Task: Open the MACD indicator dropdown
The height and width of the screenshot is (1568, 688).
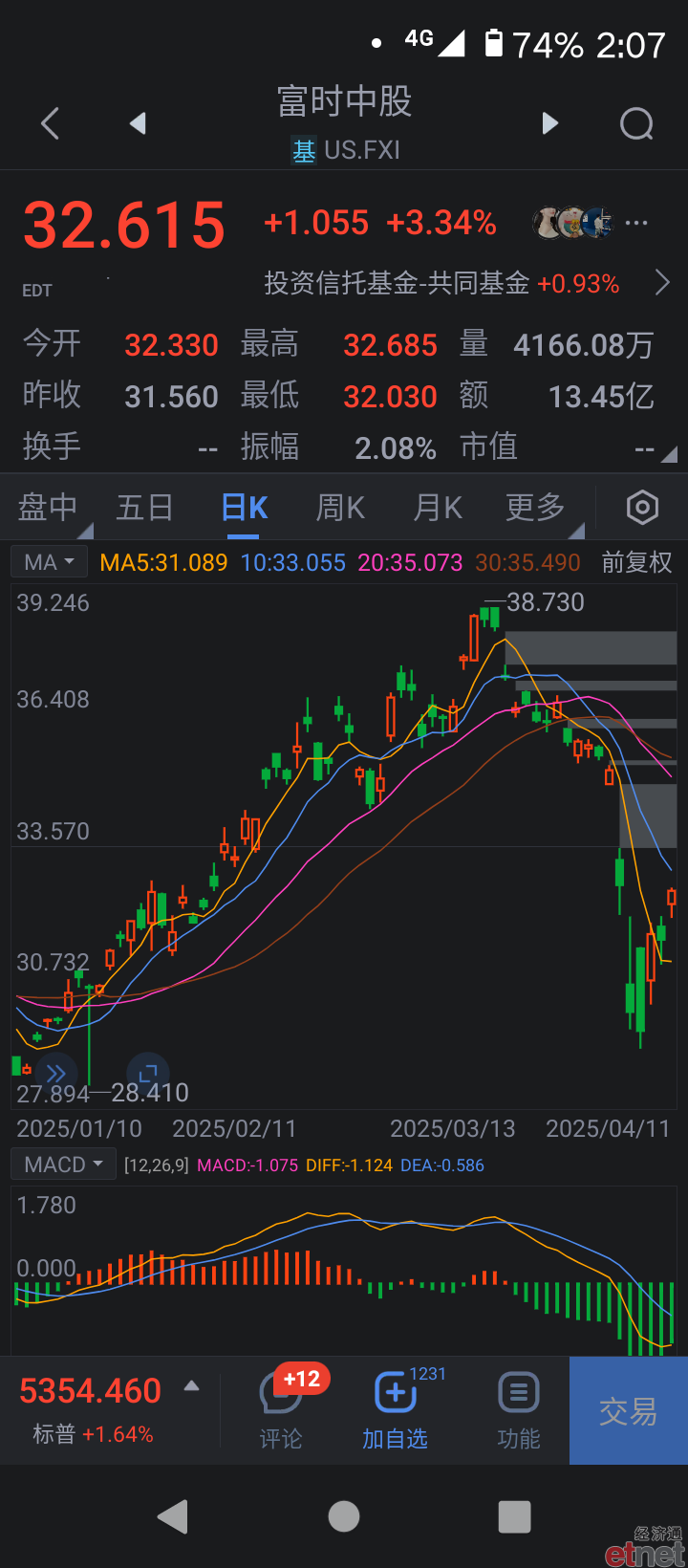Action: (x=63, y=1165)
